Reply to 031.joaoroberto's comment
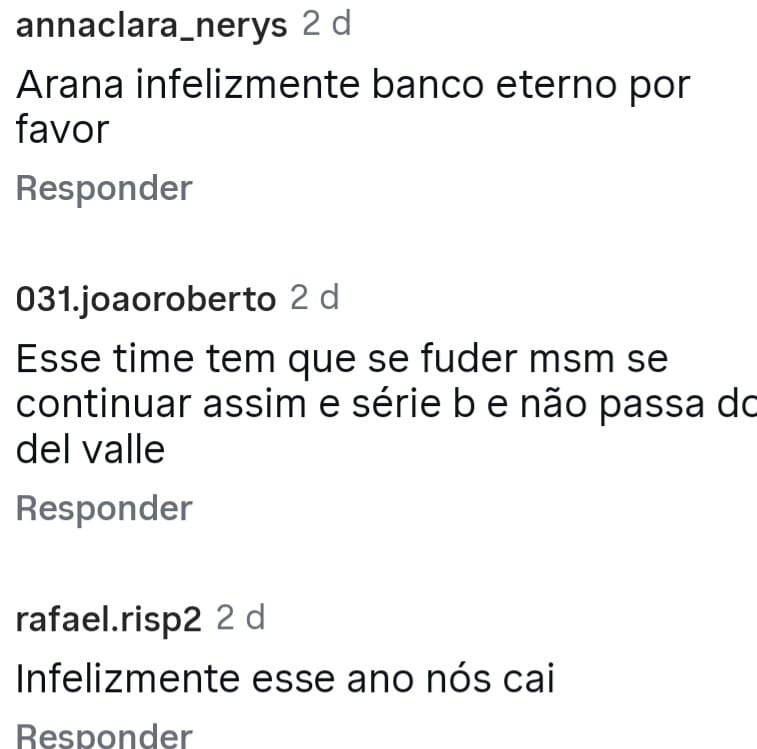Image resolution: width=757 pixels, height=749 pixels. (x=104, y=508)
